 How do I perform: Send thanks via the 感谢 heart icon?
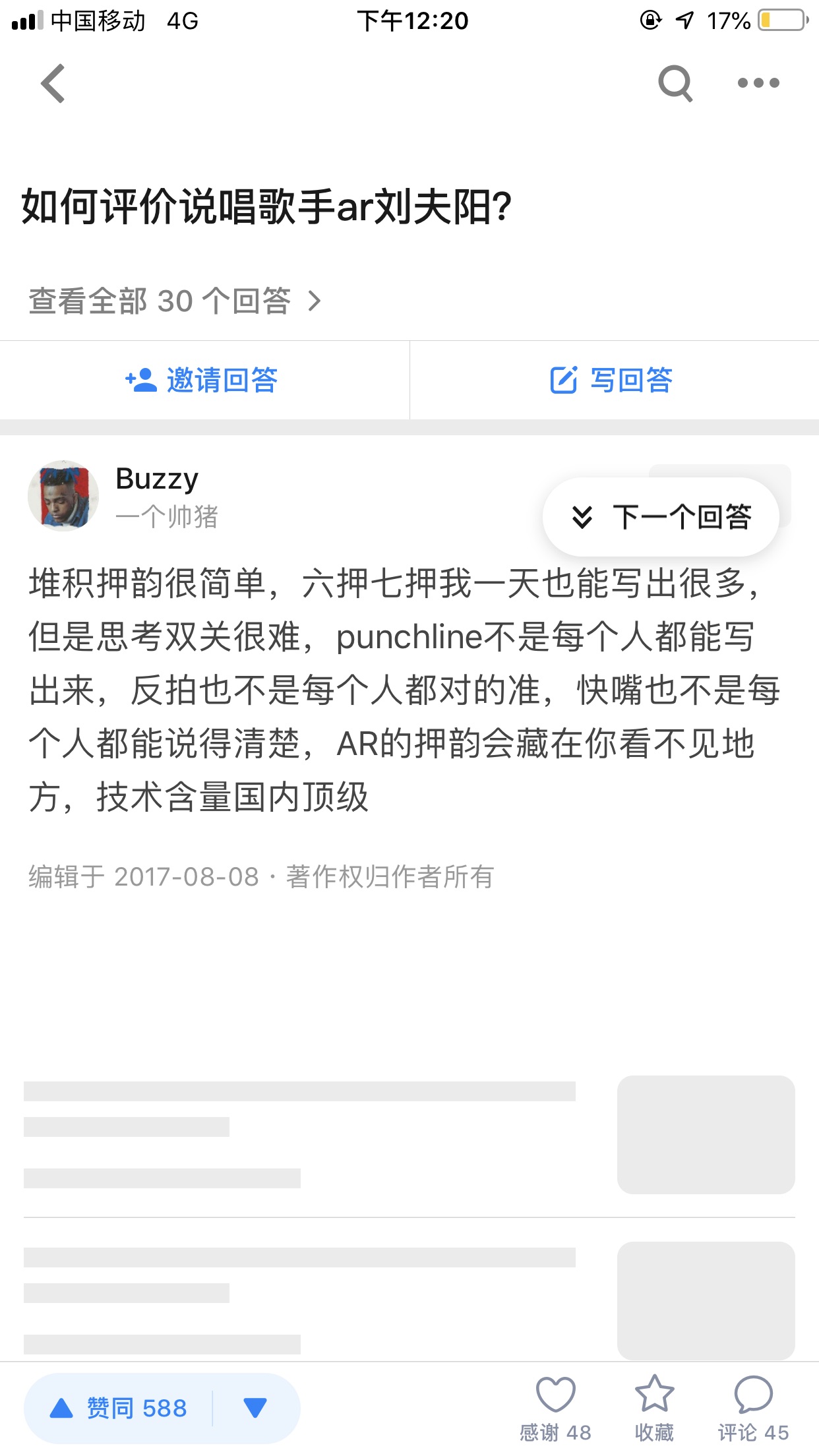click(x=555, y=1409)
